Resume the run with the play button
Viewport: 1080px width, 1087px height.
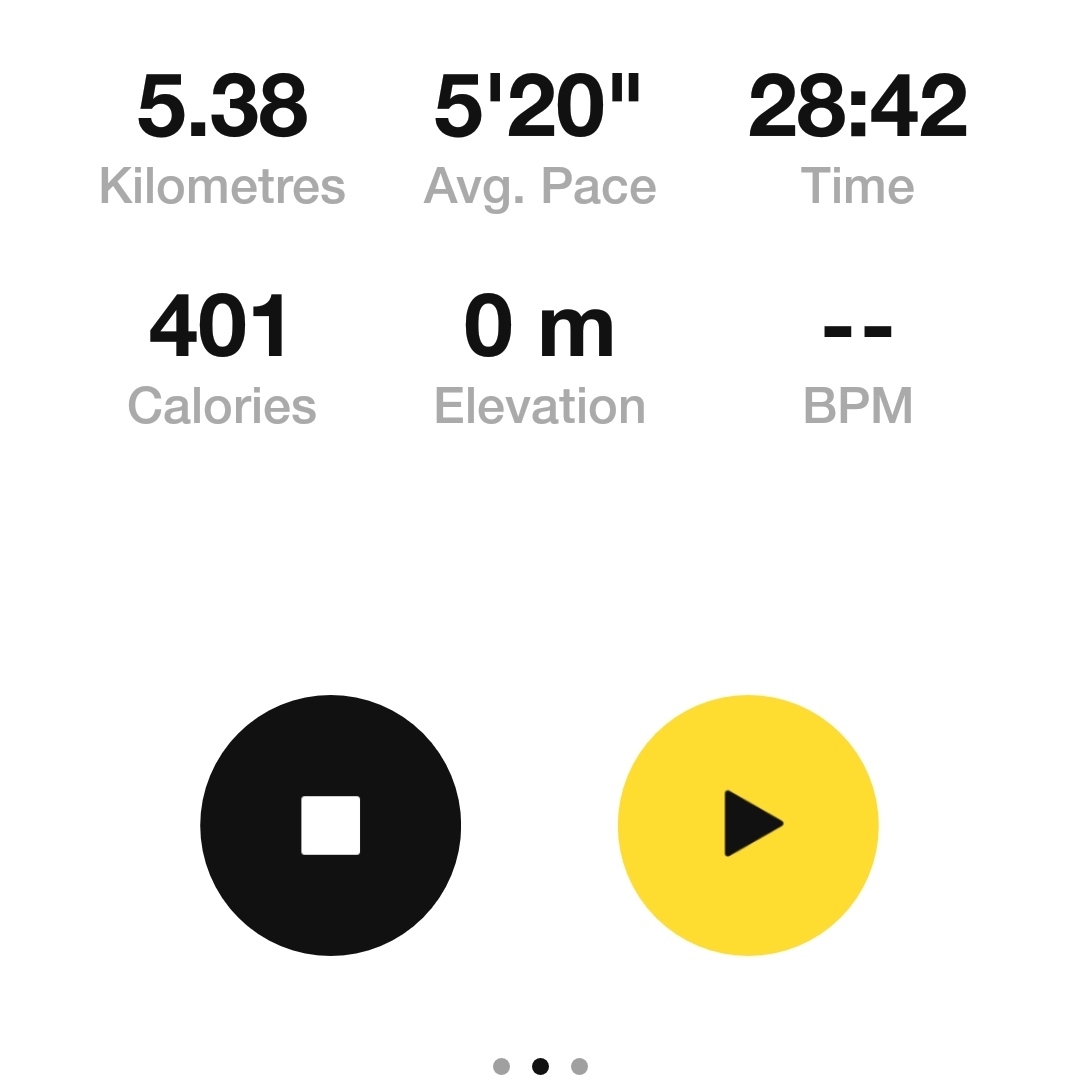coord(748,825)
